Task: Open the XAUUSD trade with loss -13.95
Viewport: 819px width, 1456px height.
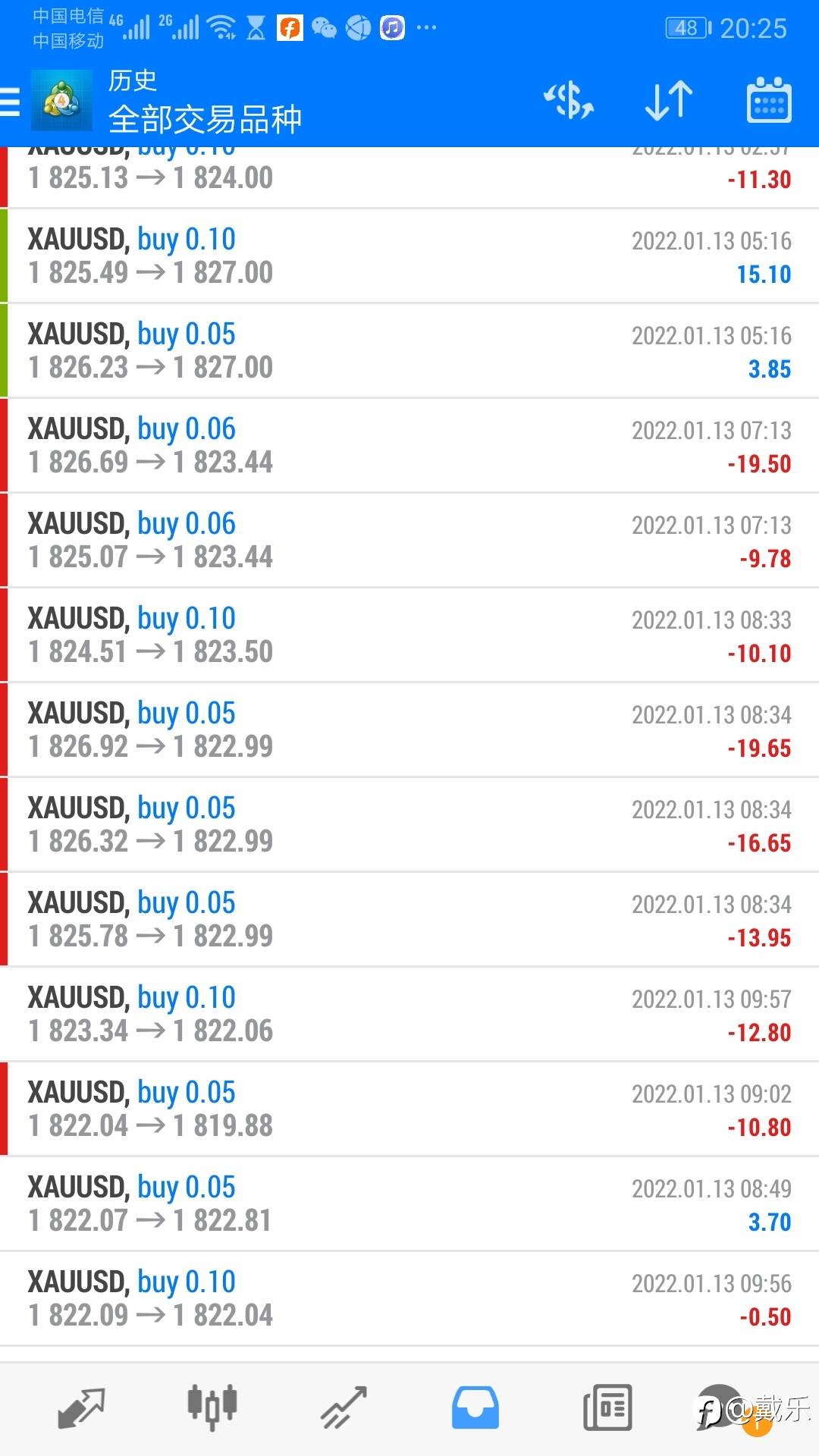Action: click(409, 920)
